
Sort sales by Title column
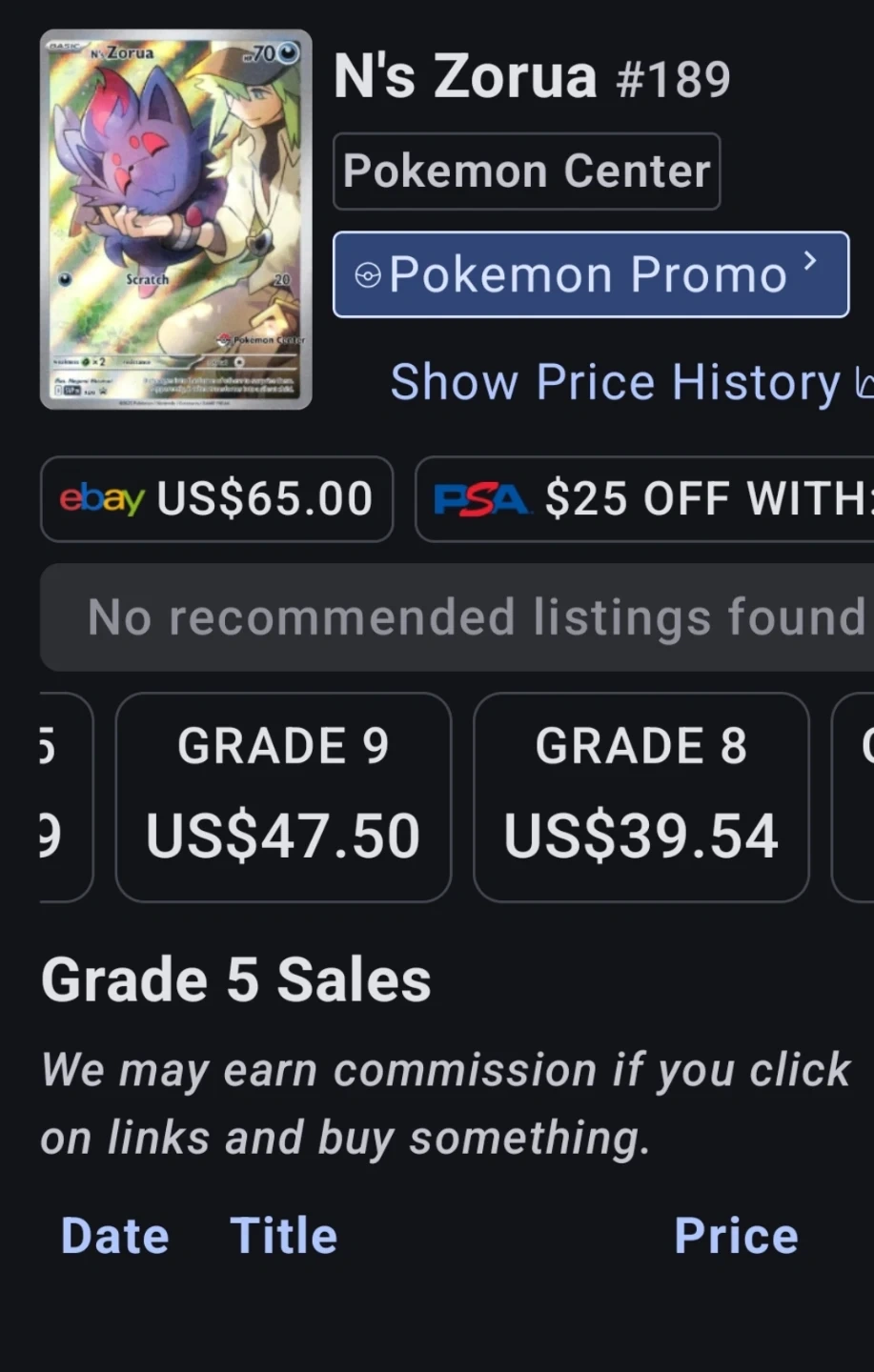point(284,1236)
